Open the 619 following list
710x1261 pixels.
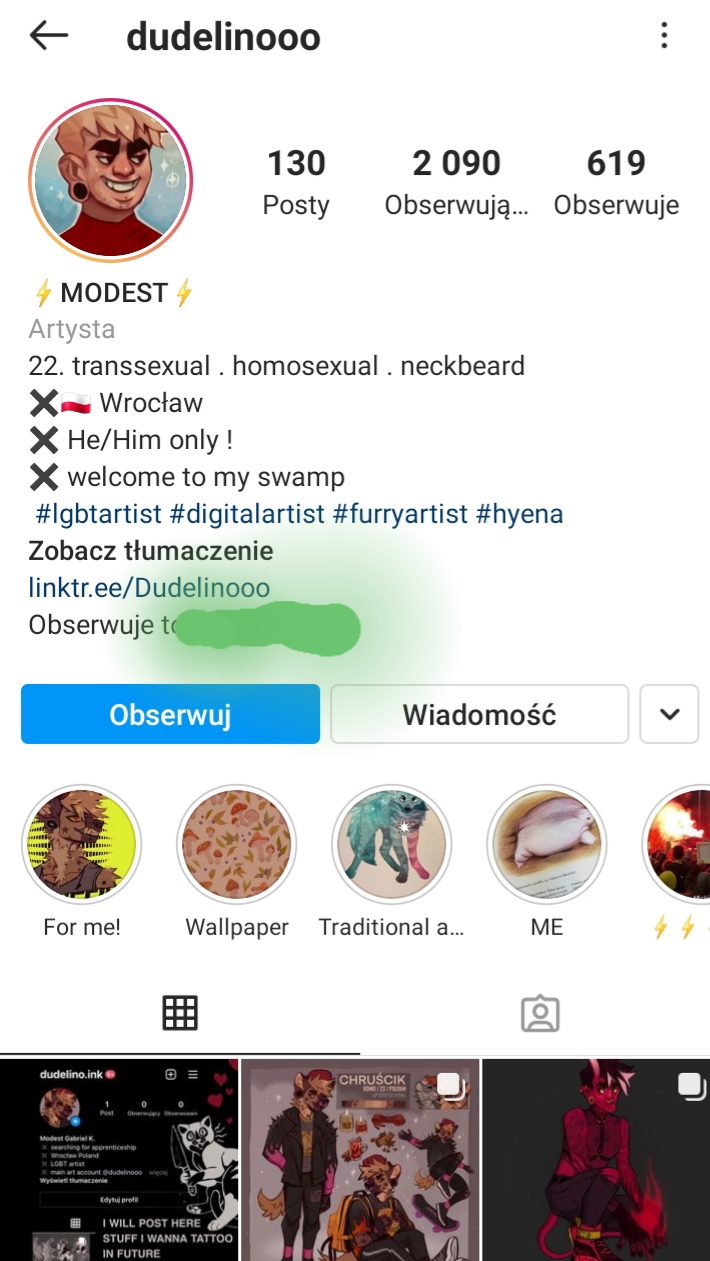(616, 182)
